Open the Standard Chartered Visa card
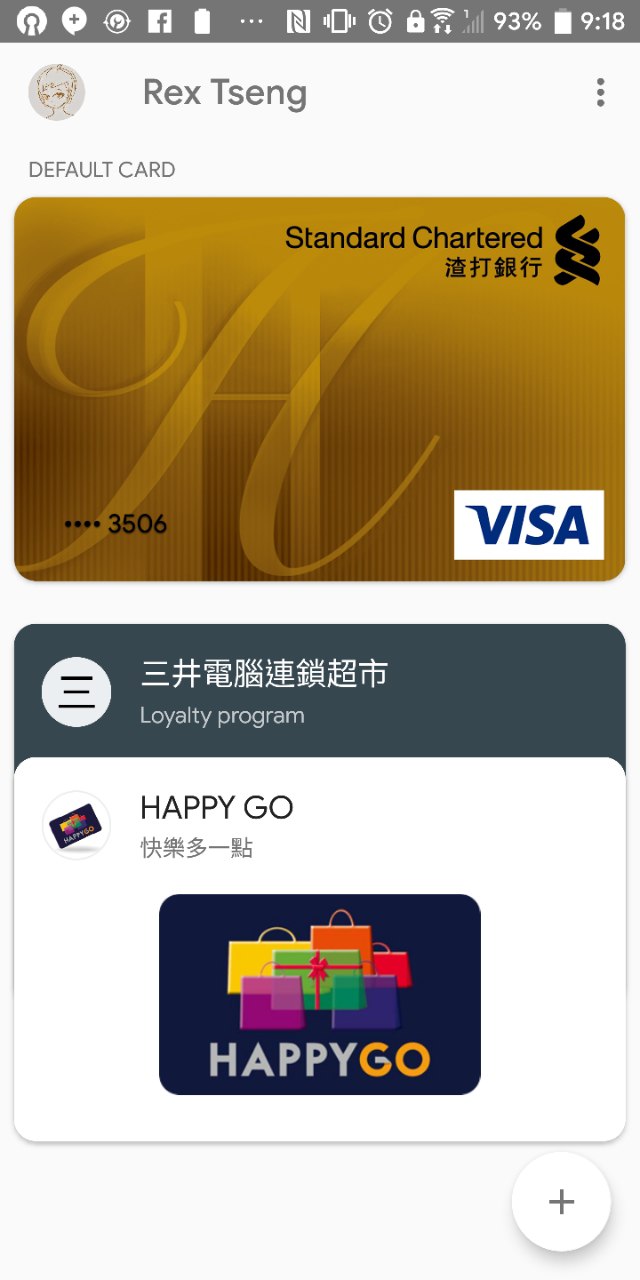 point(320,389)
